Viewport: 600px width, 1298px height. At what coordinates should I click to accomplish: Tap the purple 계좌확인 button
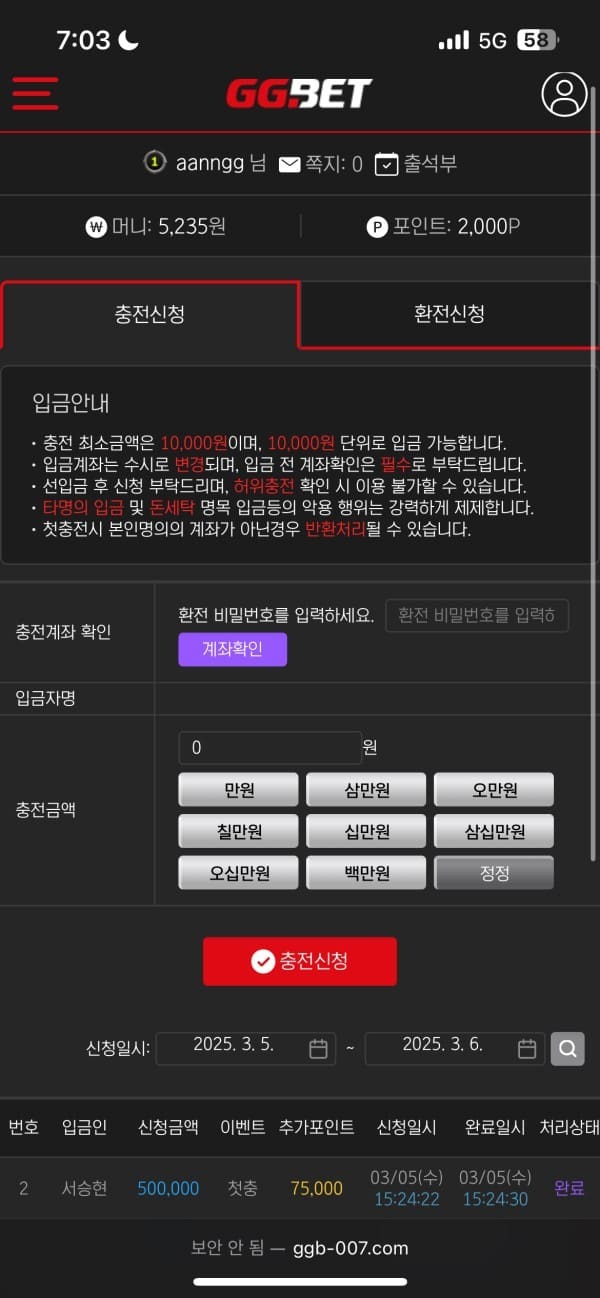click(x=232, y=649)
